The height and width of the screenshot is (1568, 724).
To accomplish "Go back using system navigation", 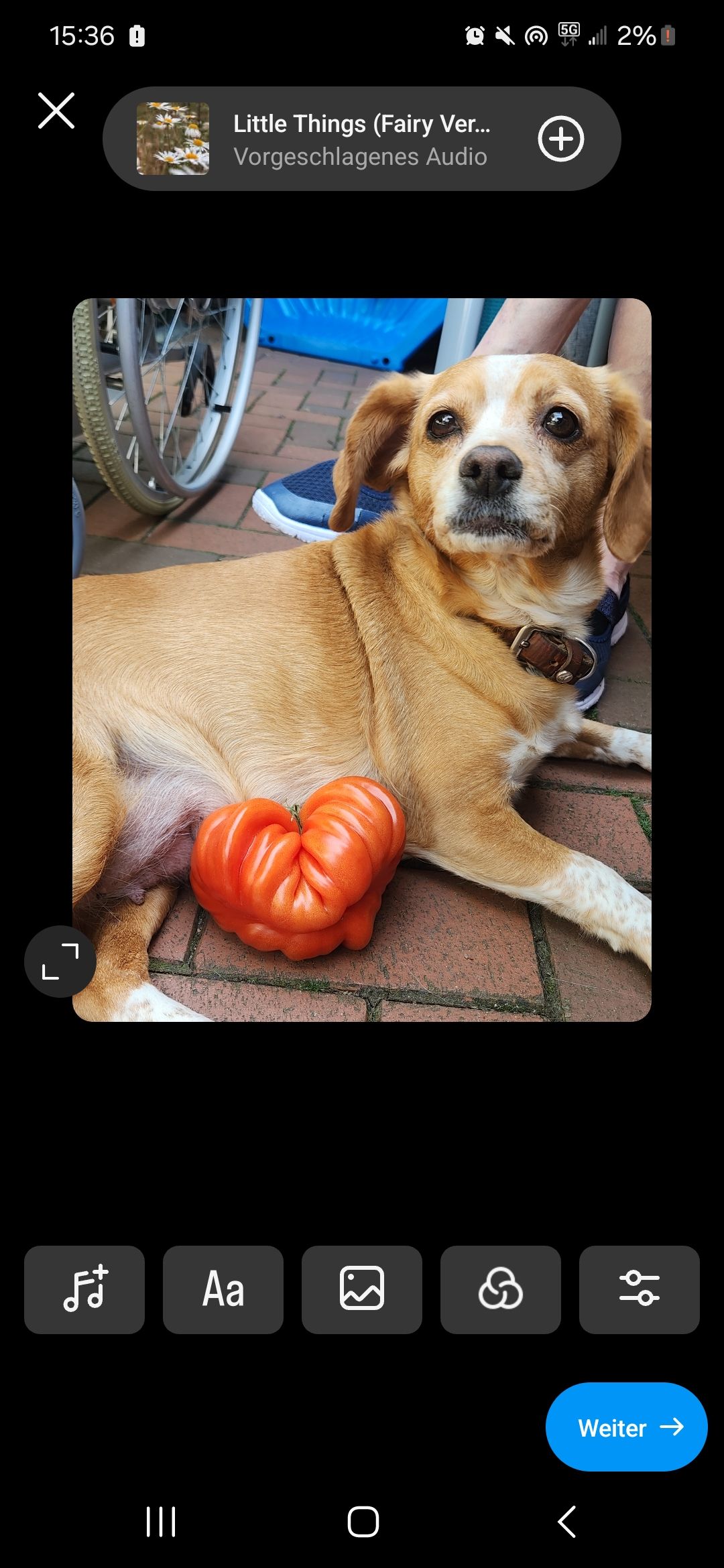I will 567,1521.
